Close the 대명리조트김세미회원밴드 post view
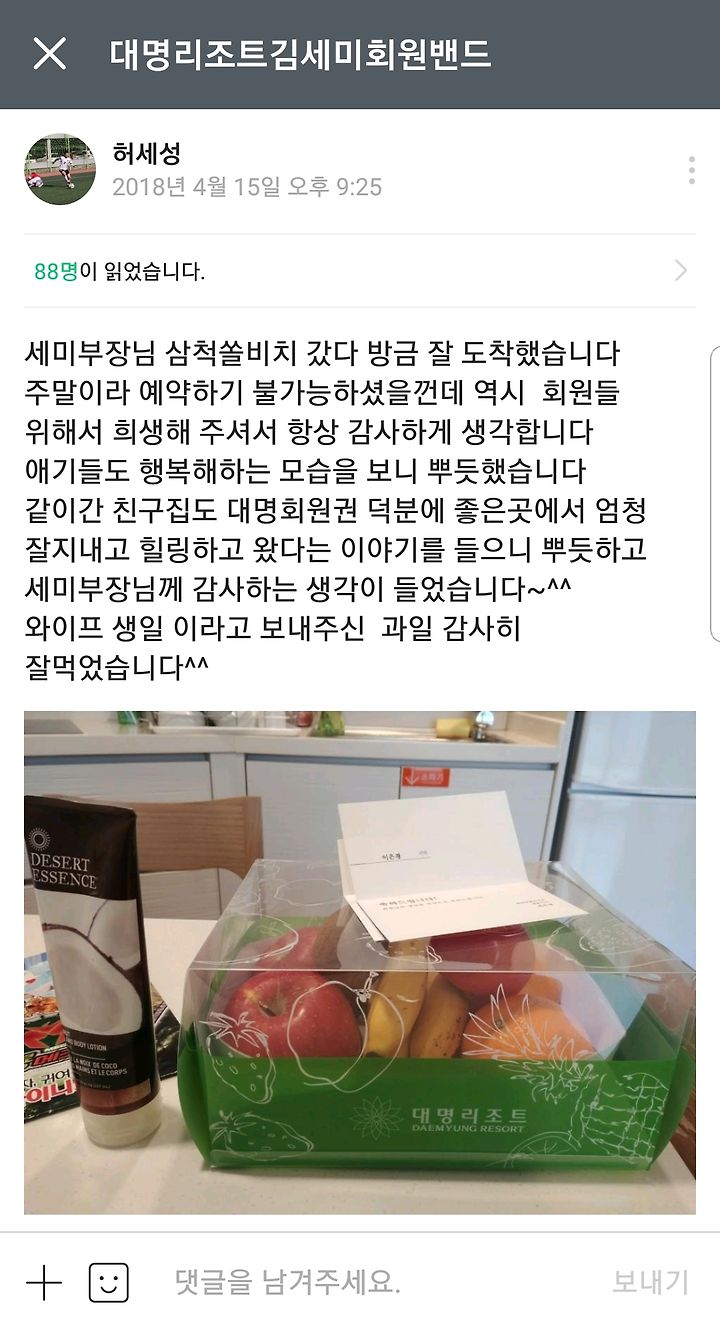Image resolution: width=720 pixels, height=1326 pixels. click(49, 54)
